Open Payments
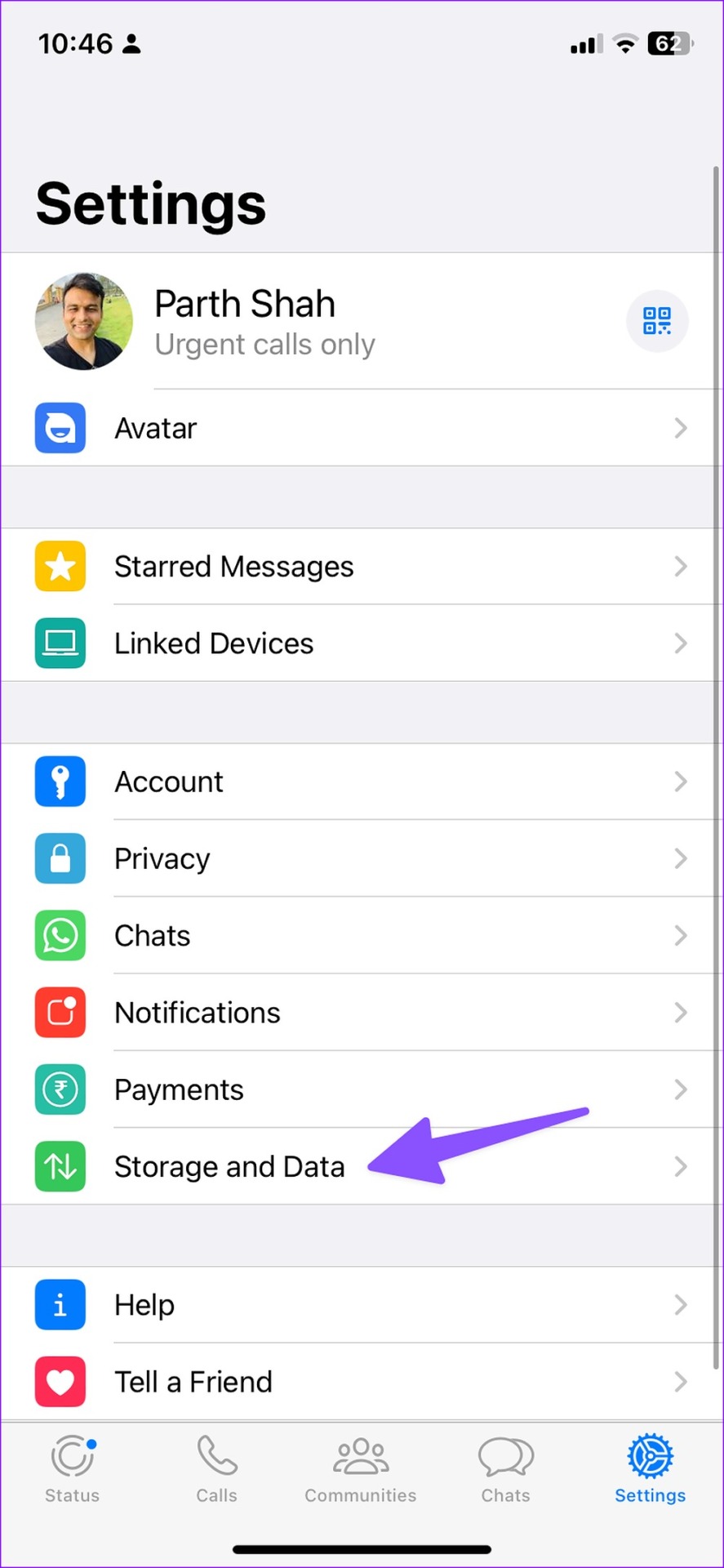The height and width of the screenshot is (1568, 724). 362,1089
